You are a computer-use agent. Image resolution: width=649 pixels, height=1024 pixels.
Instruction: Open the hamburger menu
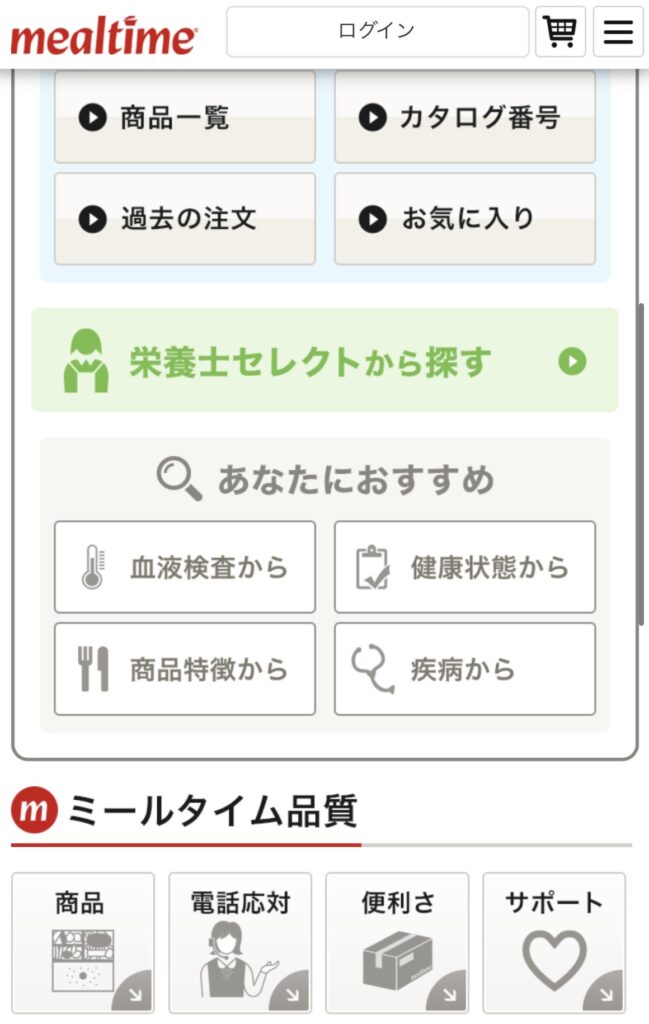click(618, 32)
